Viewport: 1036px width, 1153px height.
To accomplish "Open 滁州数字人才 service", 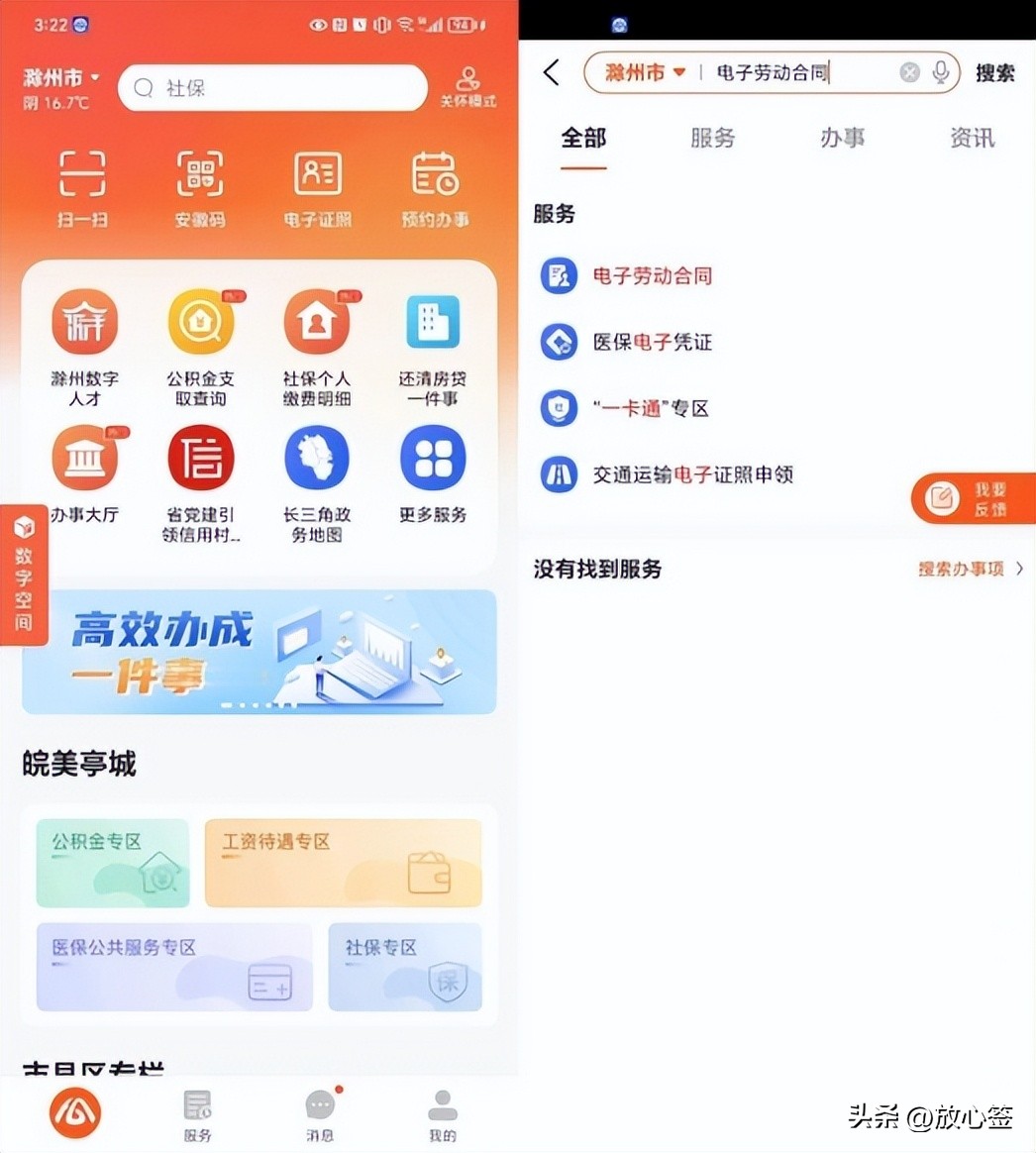I will 84,344.
